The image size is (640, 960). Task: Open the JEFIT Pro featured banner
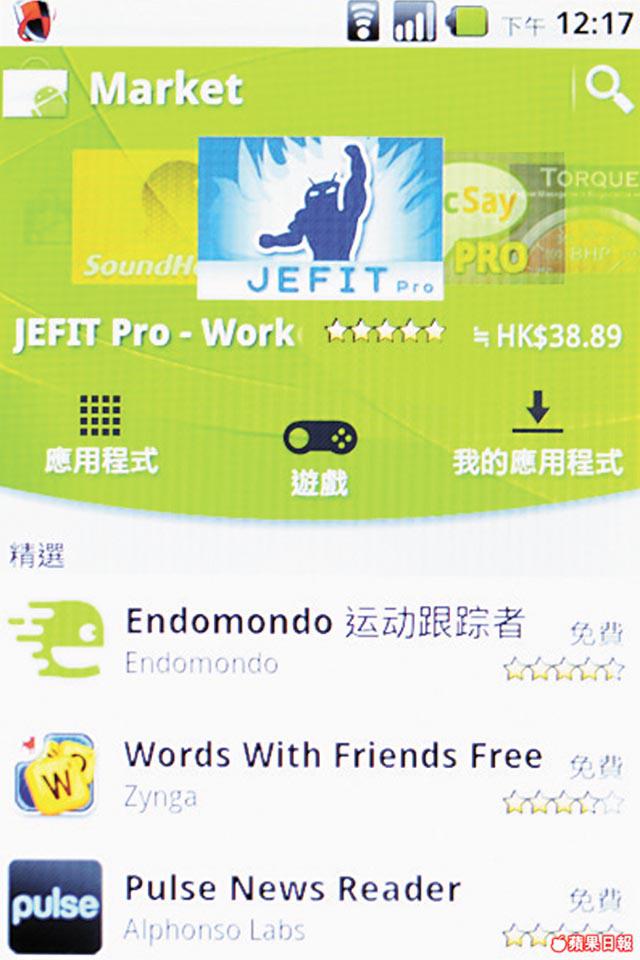click(x=320, y=218)
